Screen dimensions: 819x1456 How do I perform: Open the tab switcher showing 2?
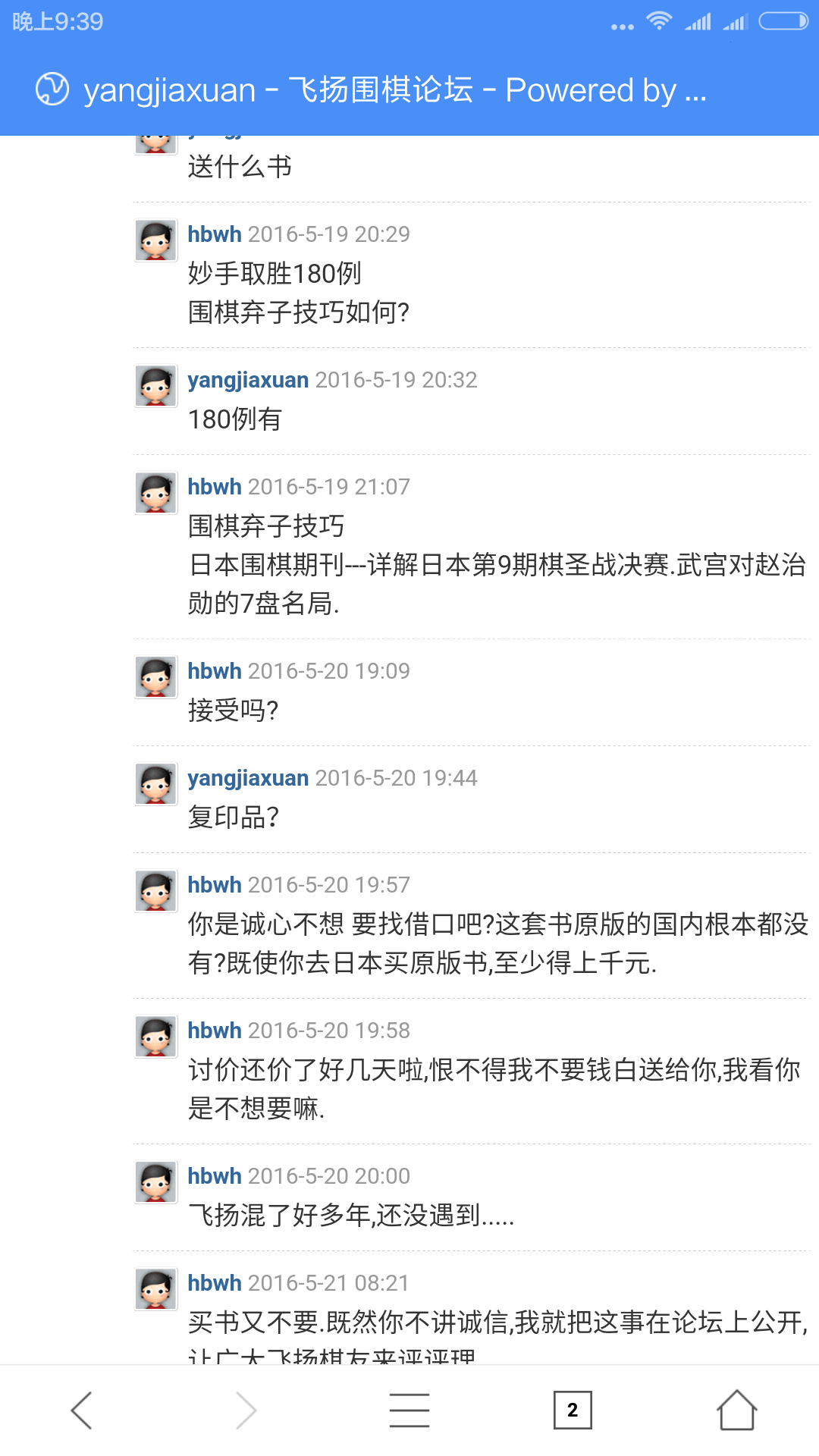coord(573,1410)
